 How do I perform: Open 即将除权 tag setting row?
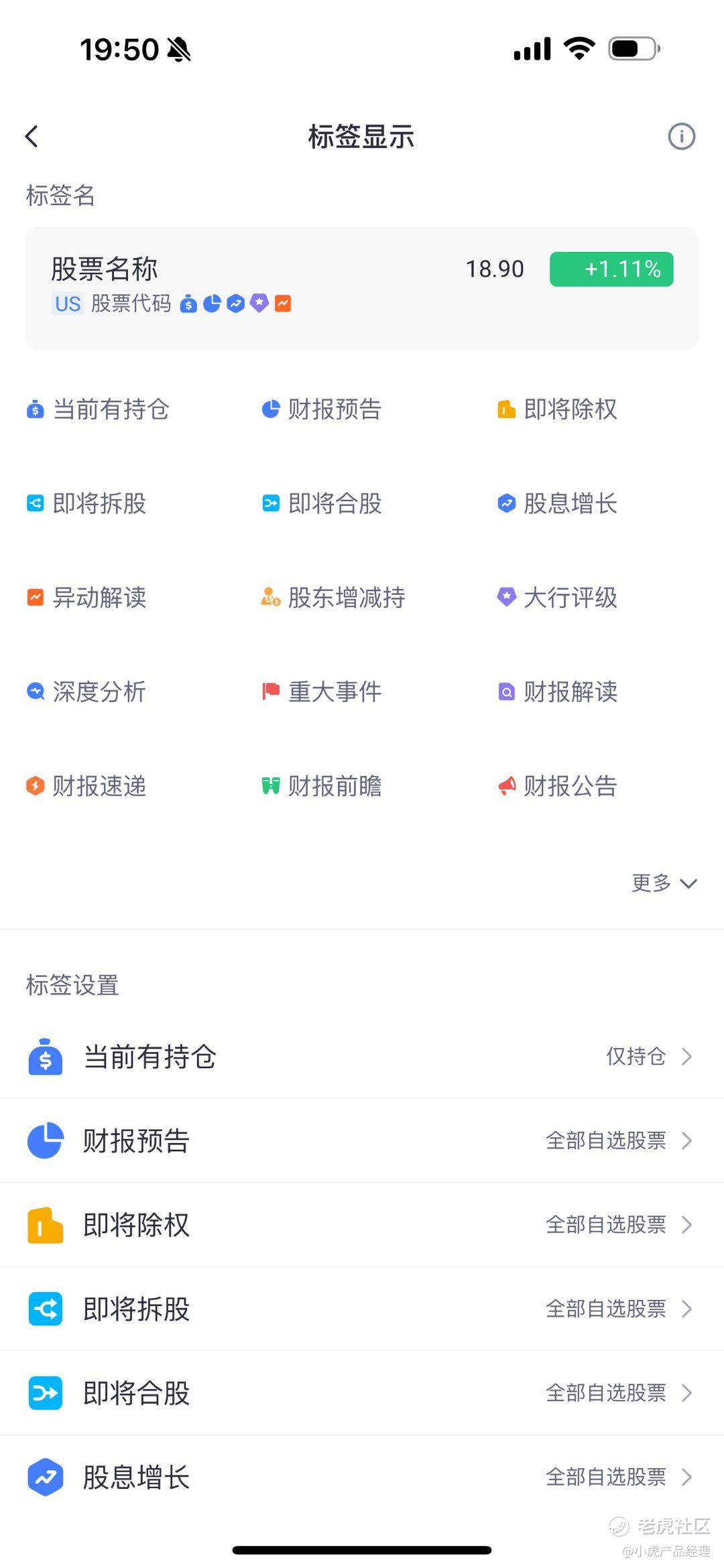pyautogui.click(x=362, y=1225)
